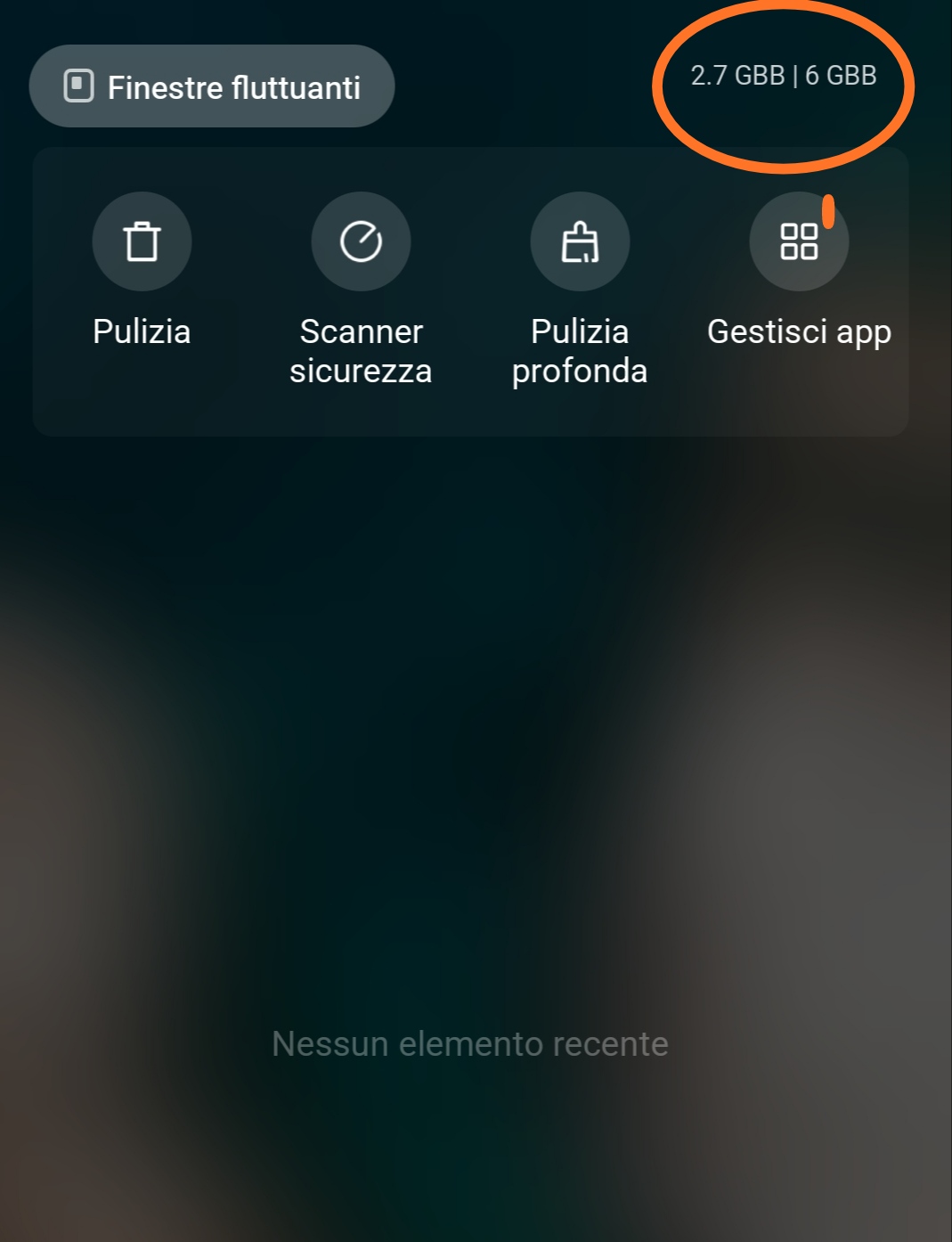Screen dimensions: 952x1242
Task: Run the Pulizia cleaner shortcut
Action: [142, 241]
